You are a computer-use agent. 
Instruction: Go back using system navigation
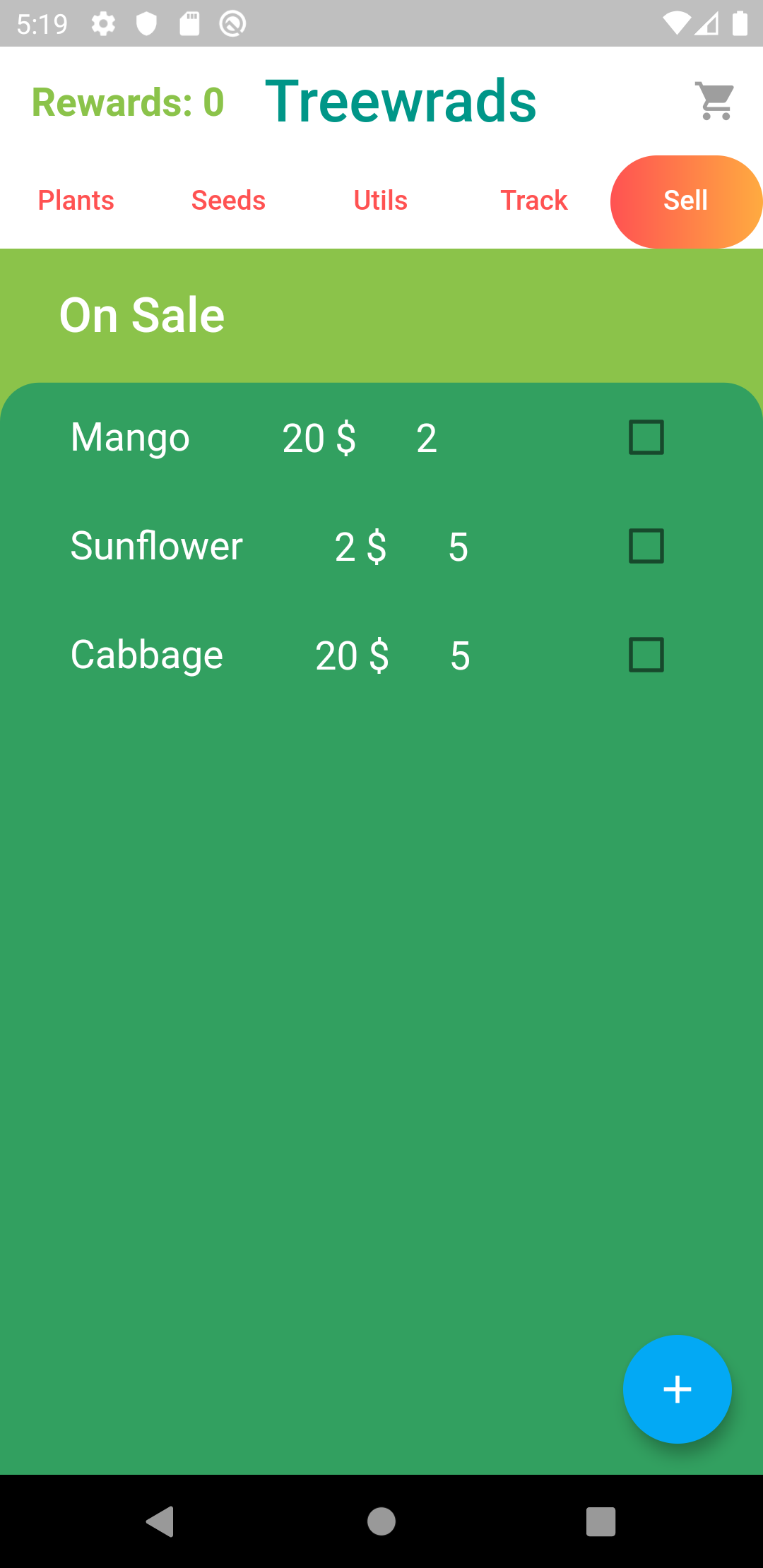161,1521
